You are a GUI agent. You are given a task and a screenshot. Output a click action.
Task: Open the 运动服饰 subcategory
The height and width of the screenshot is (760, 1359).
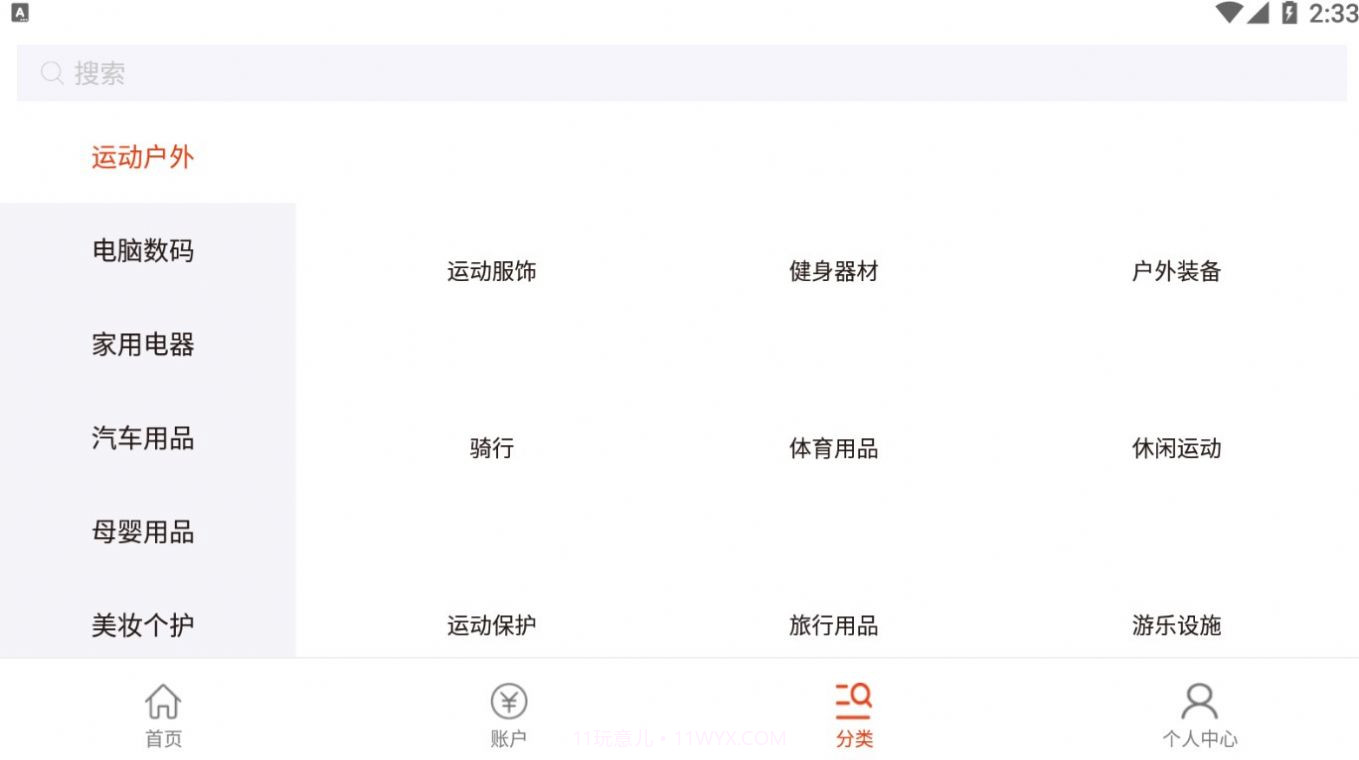491,271
